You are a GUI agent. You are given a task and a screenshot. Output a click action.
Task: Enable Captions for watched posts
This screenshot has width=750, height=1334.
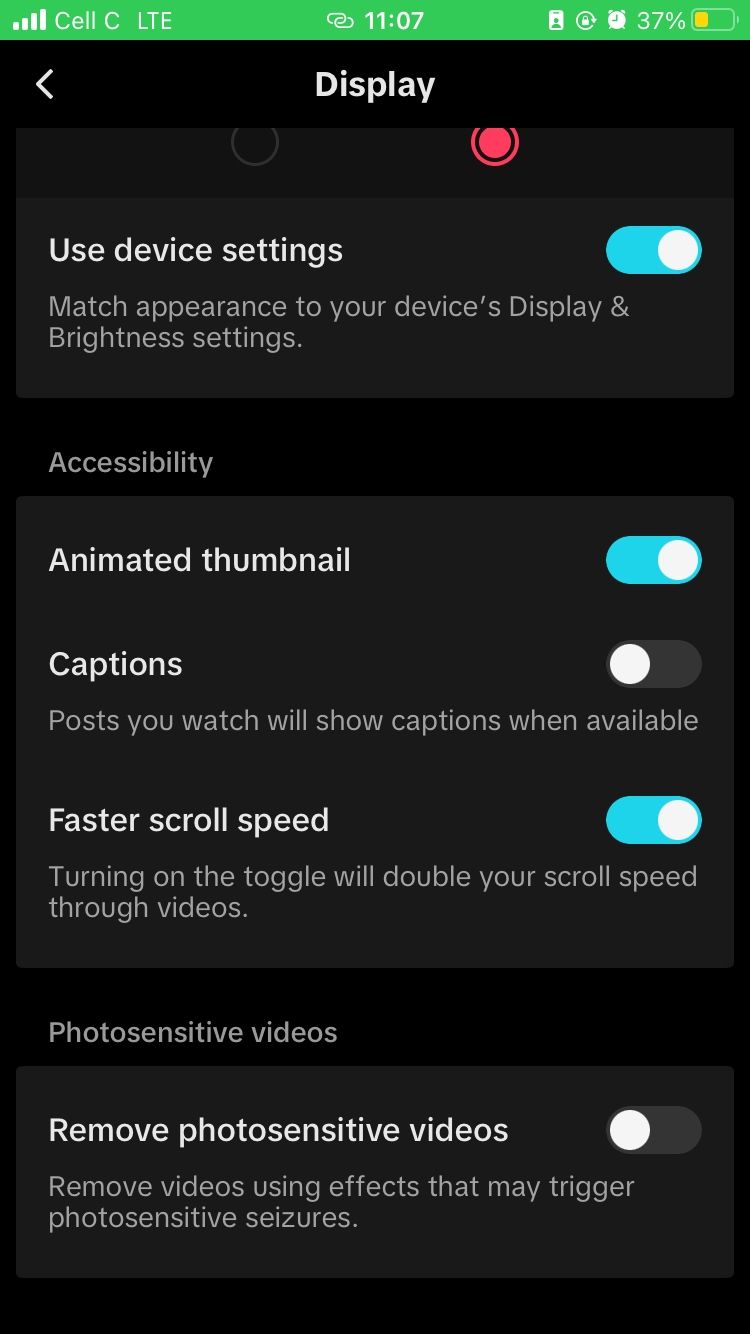point(653,664)
